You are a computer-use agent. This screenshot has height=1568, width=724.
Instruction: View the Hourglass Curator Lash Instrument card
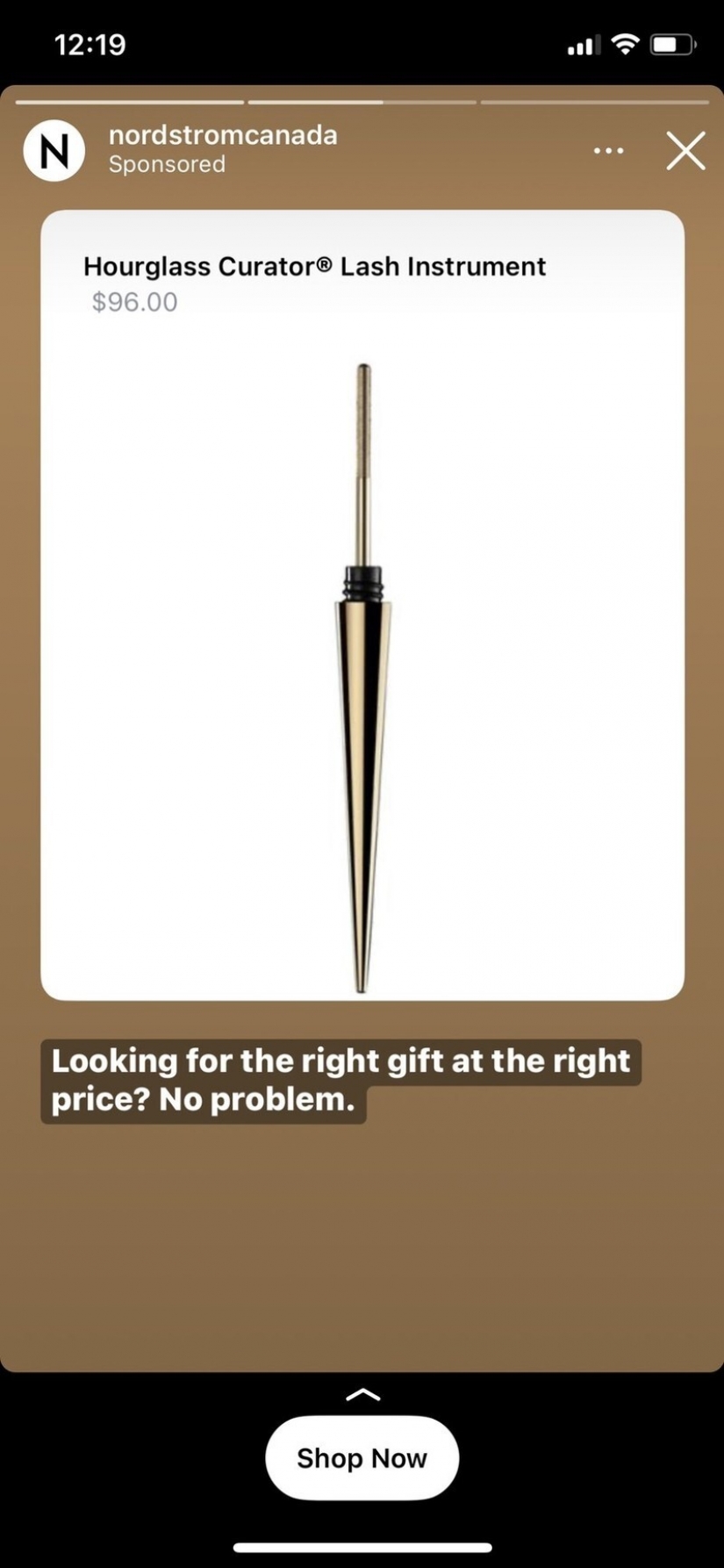point(362,604)
